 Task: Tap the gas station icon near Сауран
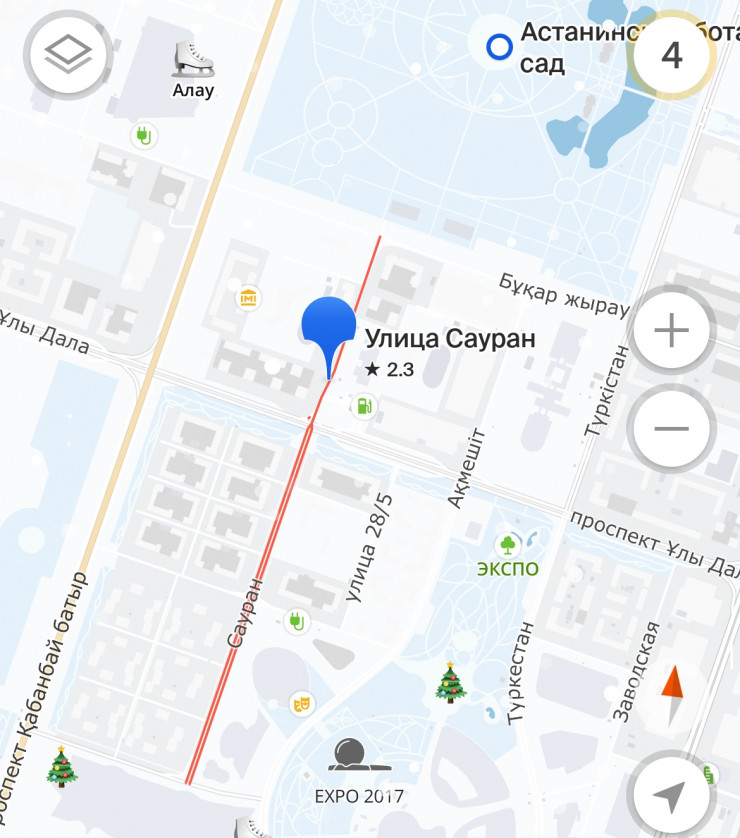pos(364,405)
